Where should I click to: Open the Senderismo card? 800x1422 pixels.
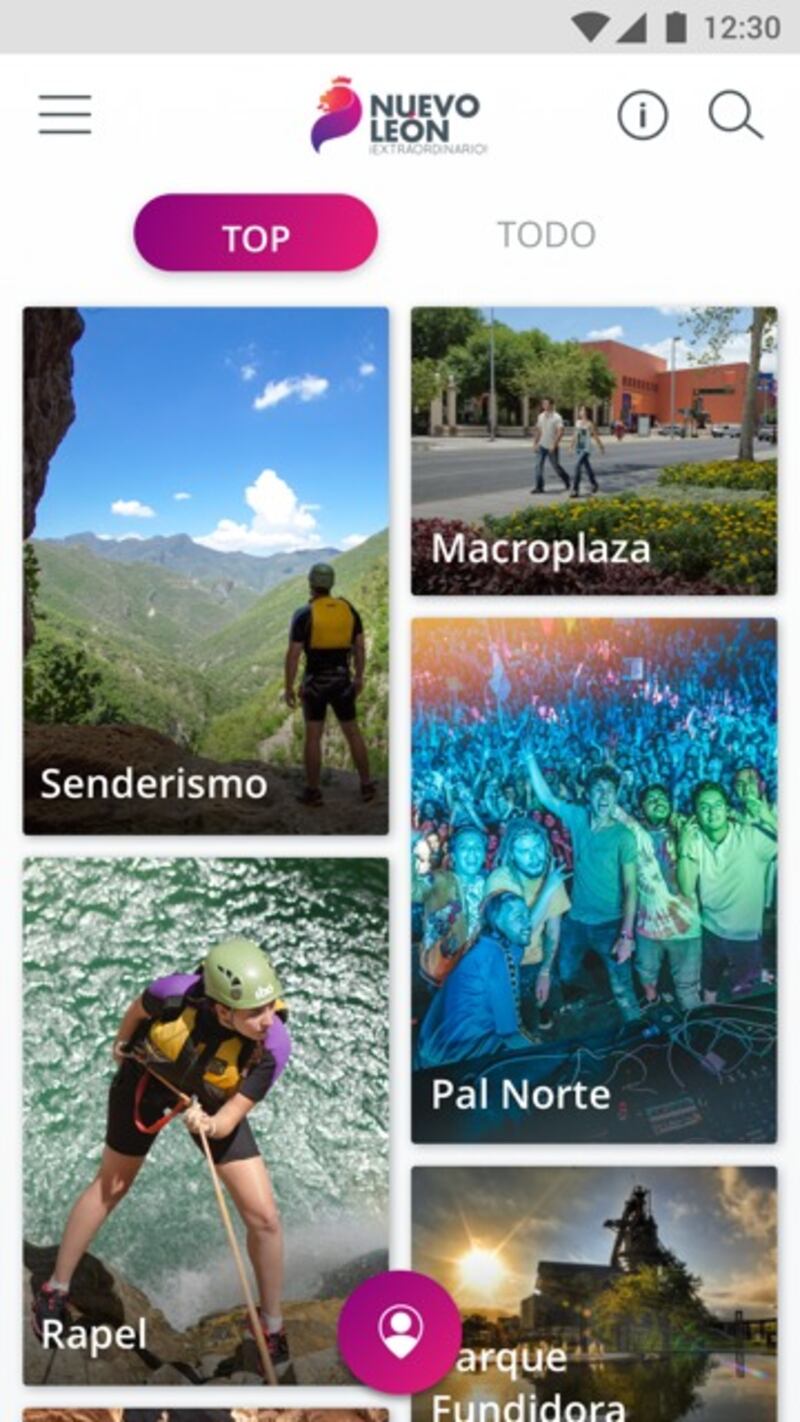coord(206,571)
